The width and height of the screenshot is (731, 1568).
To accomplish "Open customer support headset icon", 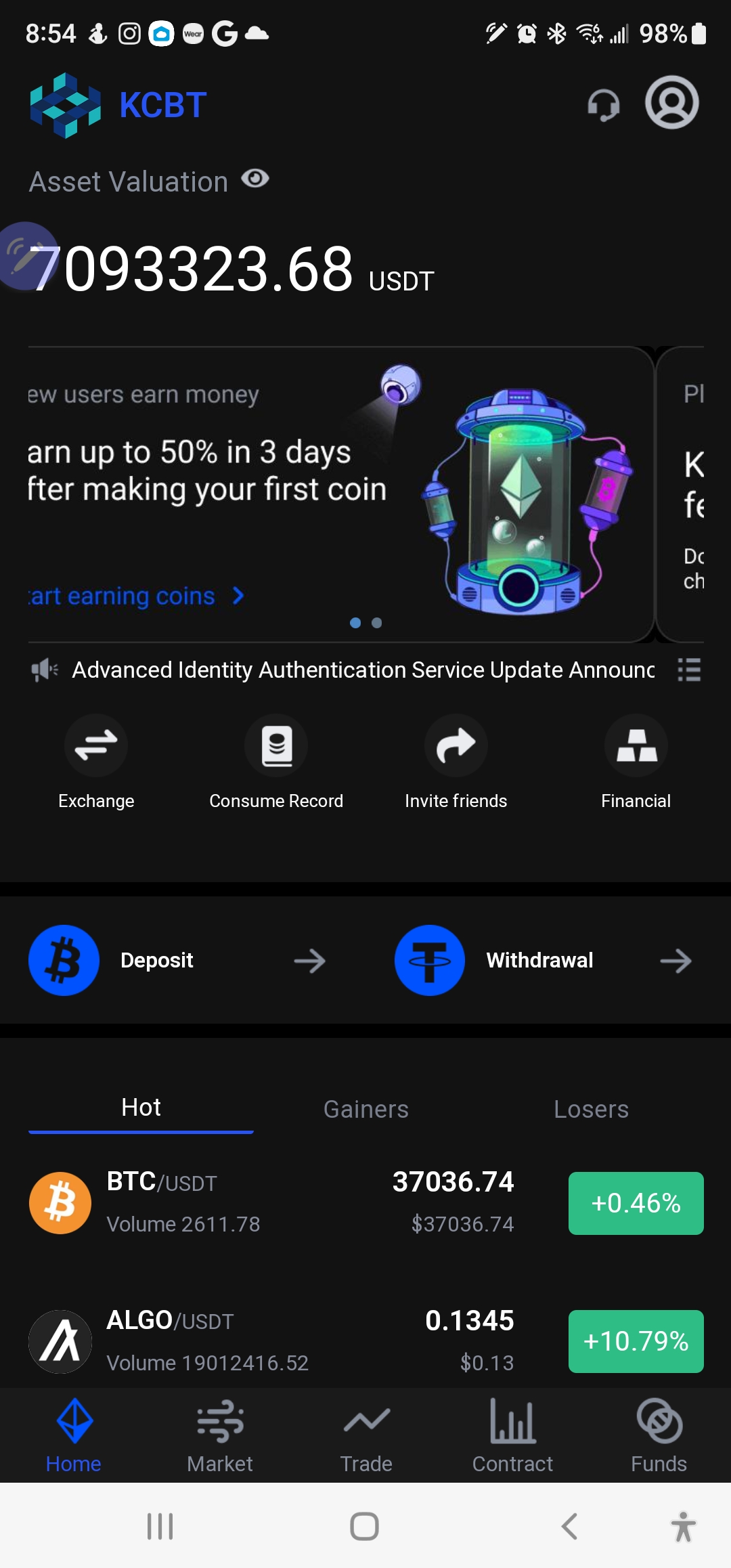I will (x=603, y=105).
